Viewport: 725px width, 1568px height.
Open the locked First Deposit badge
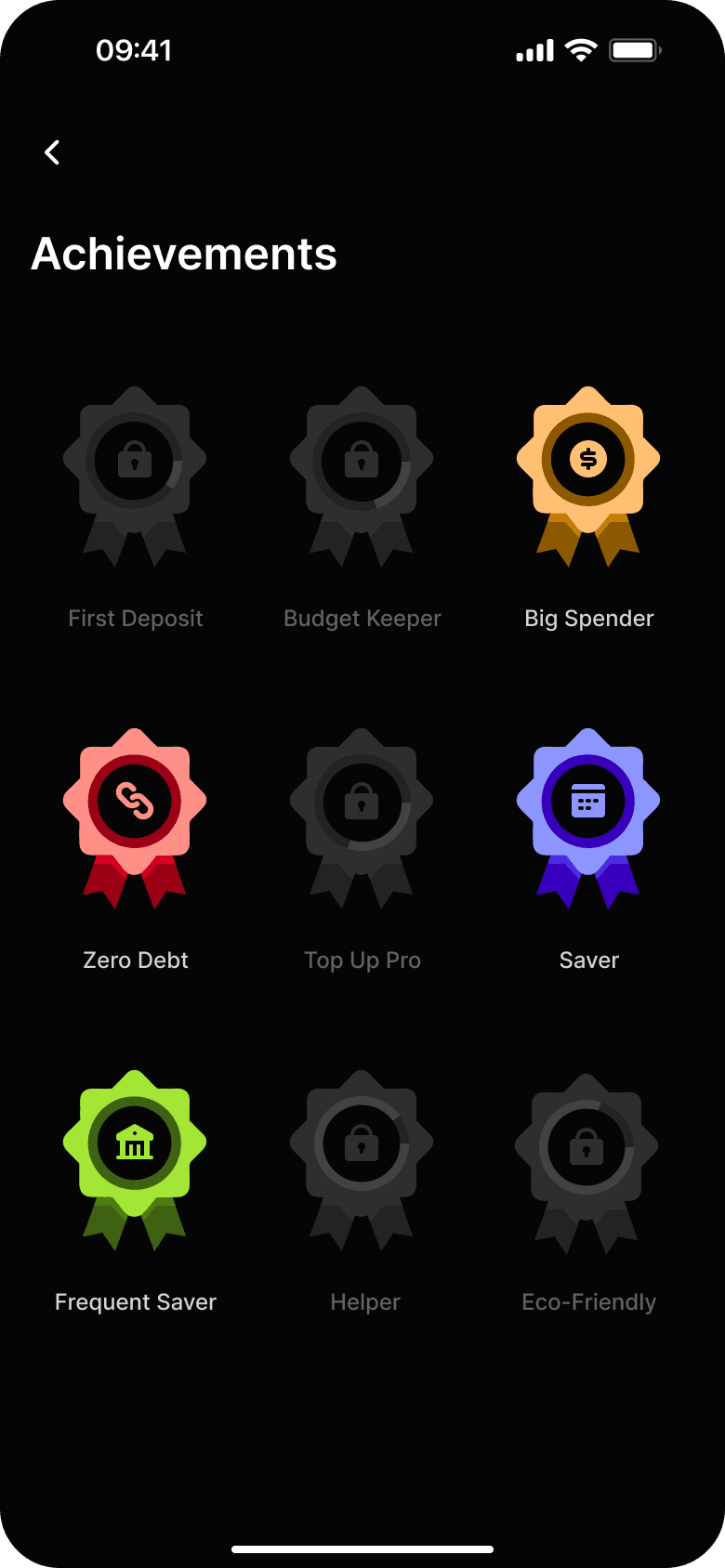135,477
